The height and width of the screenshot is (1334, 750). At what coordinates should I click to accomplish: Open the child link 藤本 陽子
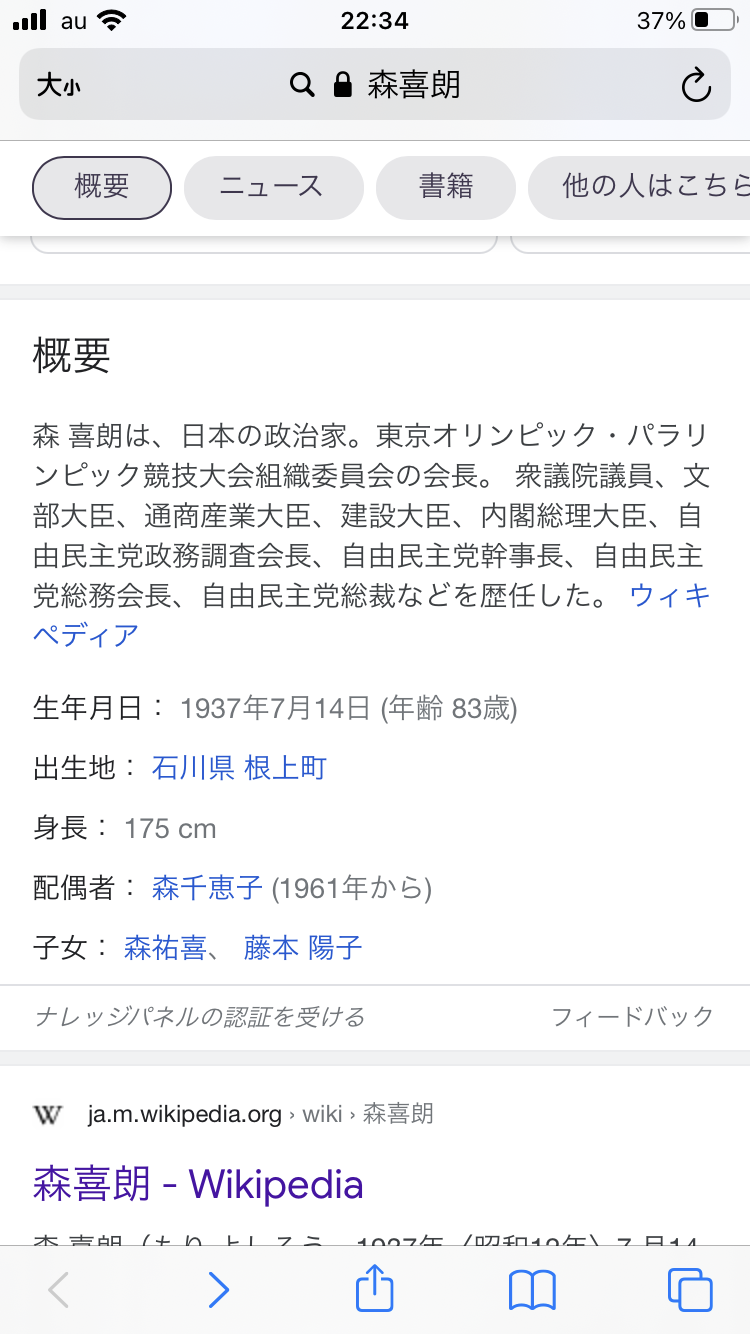pos(303,948)
